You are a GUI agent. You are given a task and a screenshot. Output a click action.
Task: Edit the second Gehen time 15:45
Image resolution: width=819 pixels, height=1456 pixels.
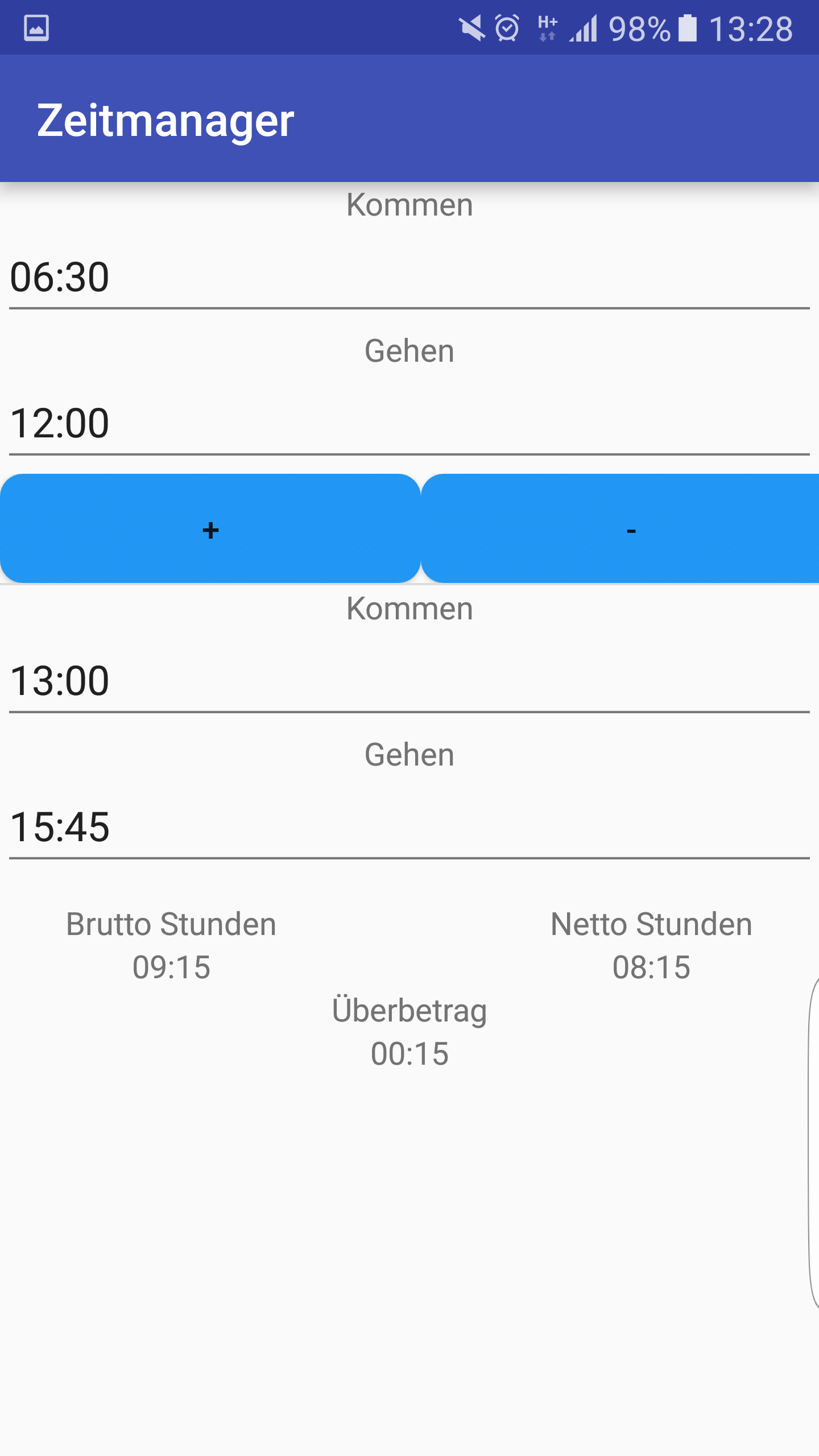409,827
